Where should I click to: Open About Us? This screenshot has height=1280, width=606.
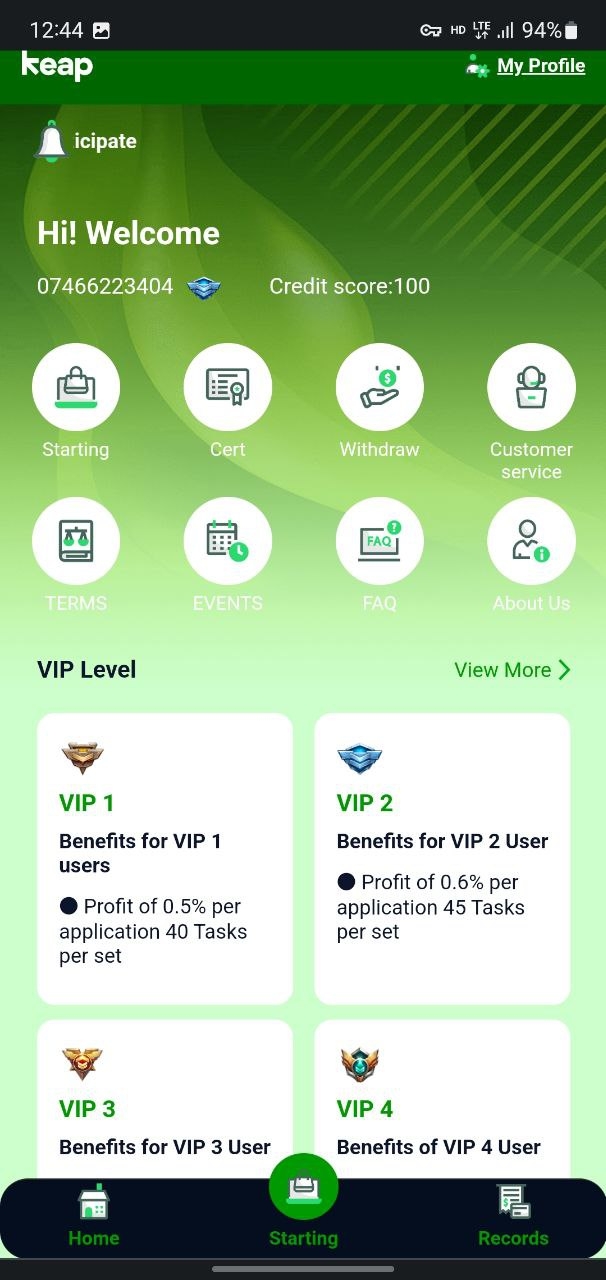pos(531,541)
